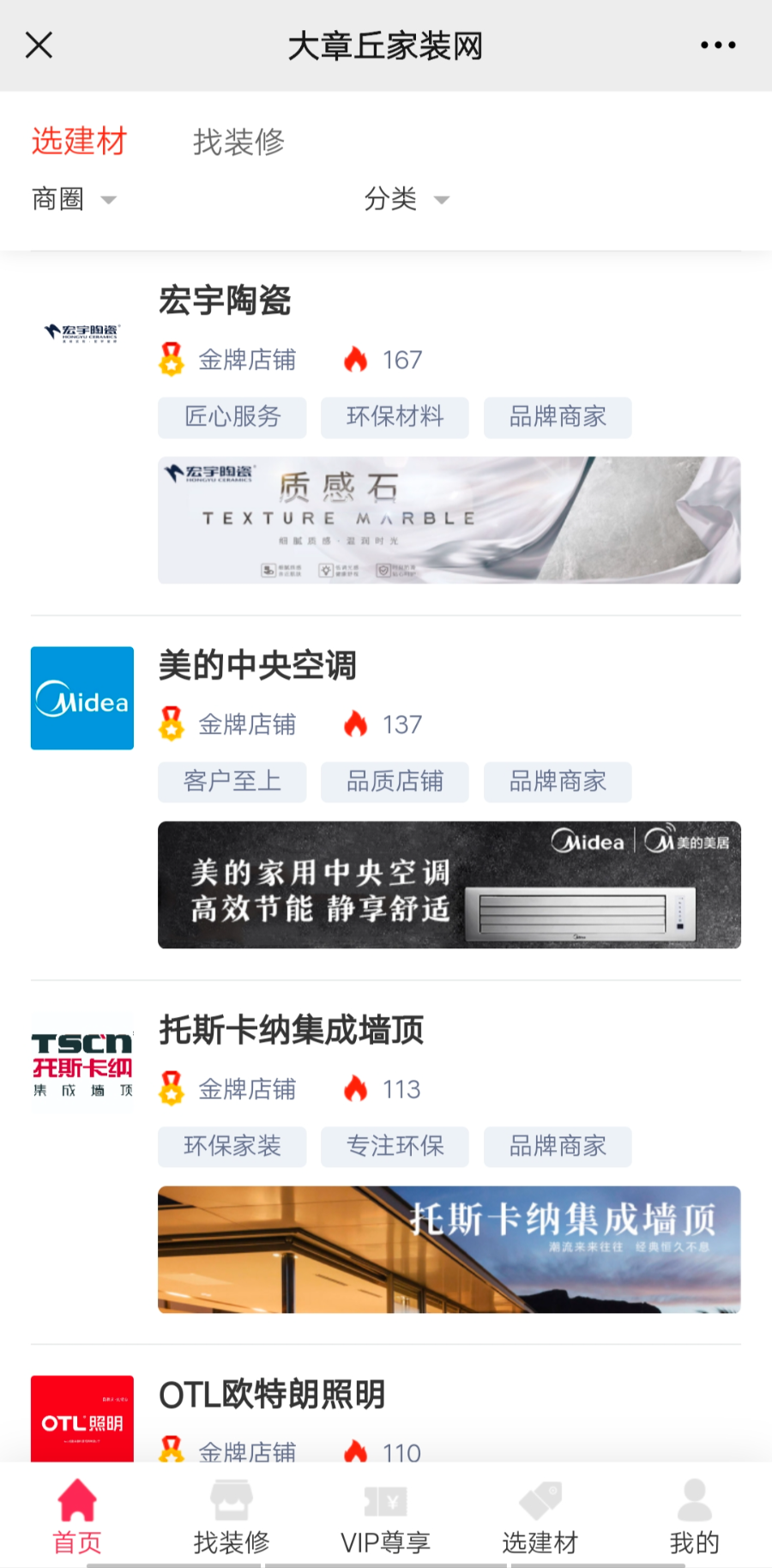Open the three-dot overflow menu
This screenshot has height=1568, width=772.
coord(717,45)
